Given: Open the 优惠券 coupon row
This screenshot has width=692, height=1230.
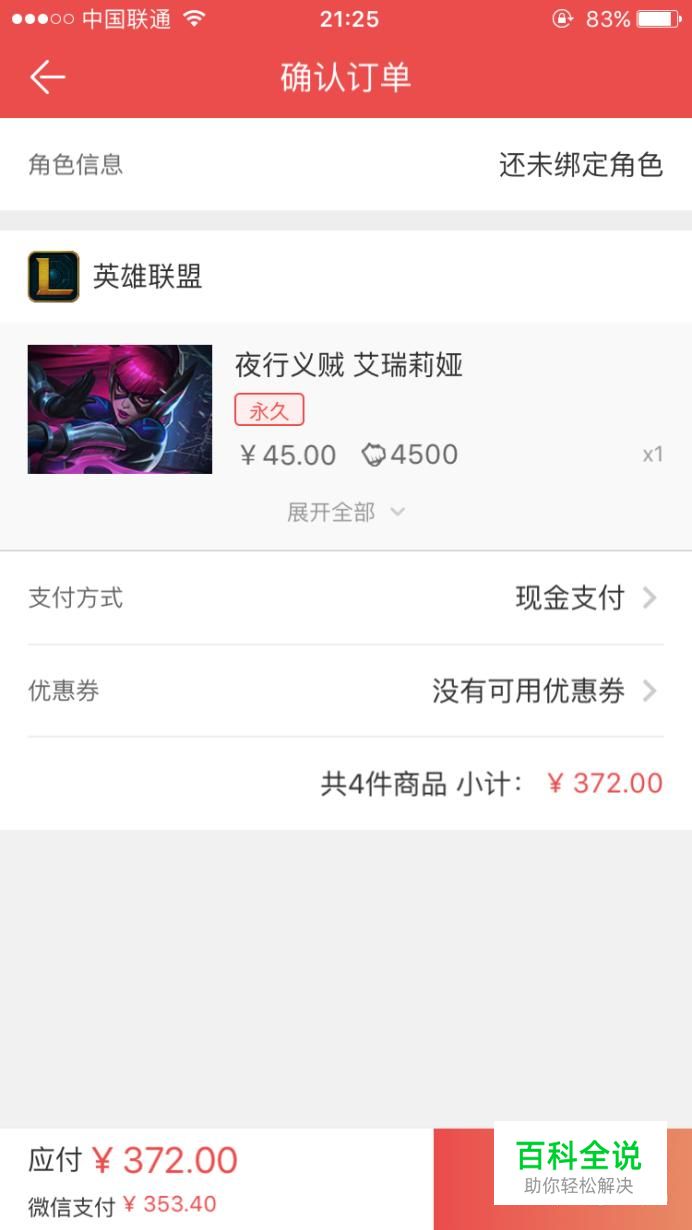Looking at the screenshot, I should [x=346, y=691].
